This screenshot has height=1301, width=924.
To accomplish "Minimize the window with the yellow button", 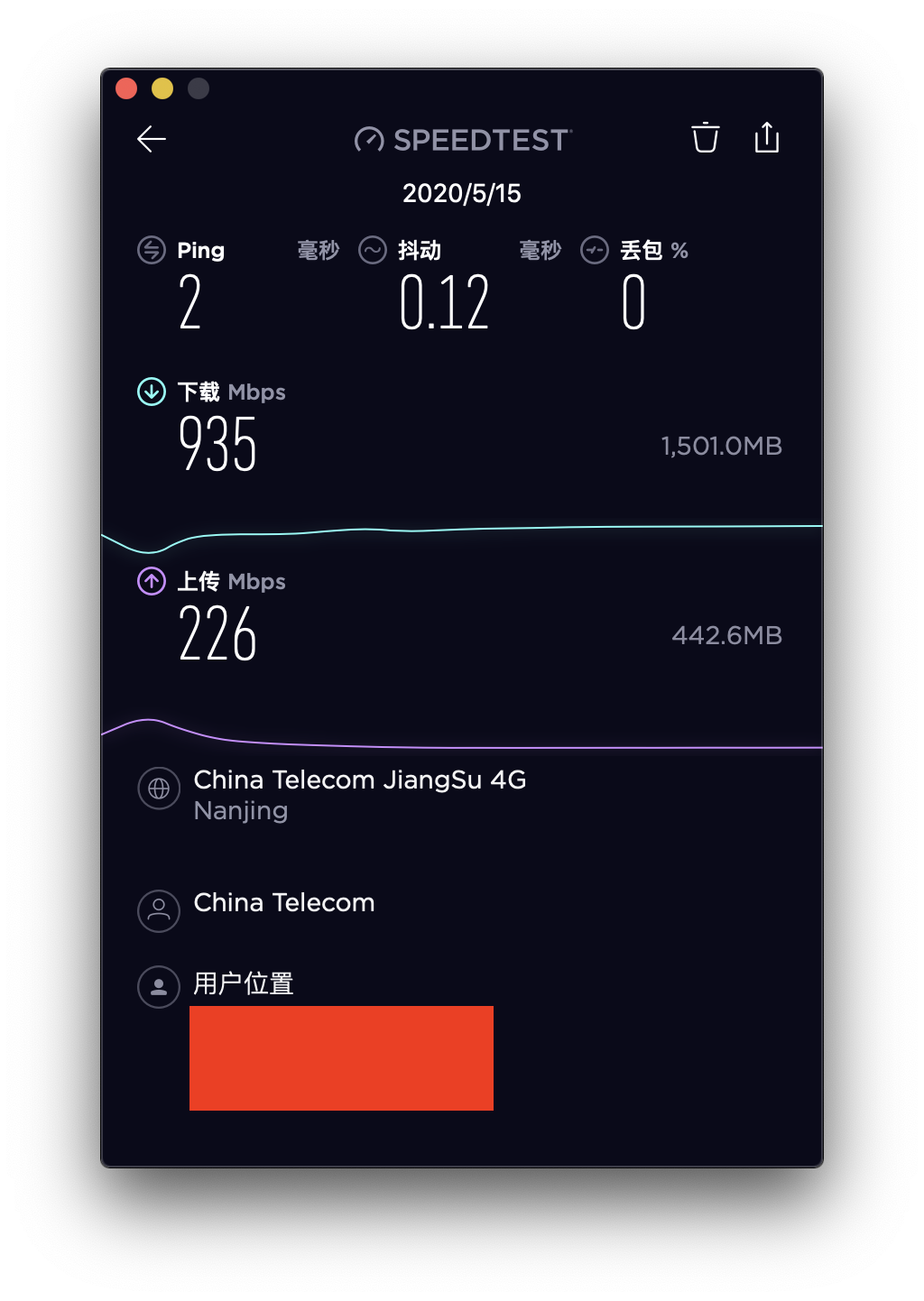I will [162, 88].
